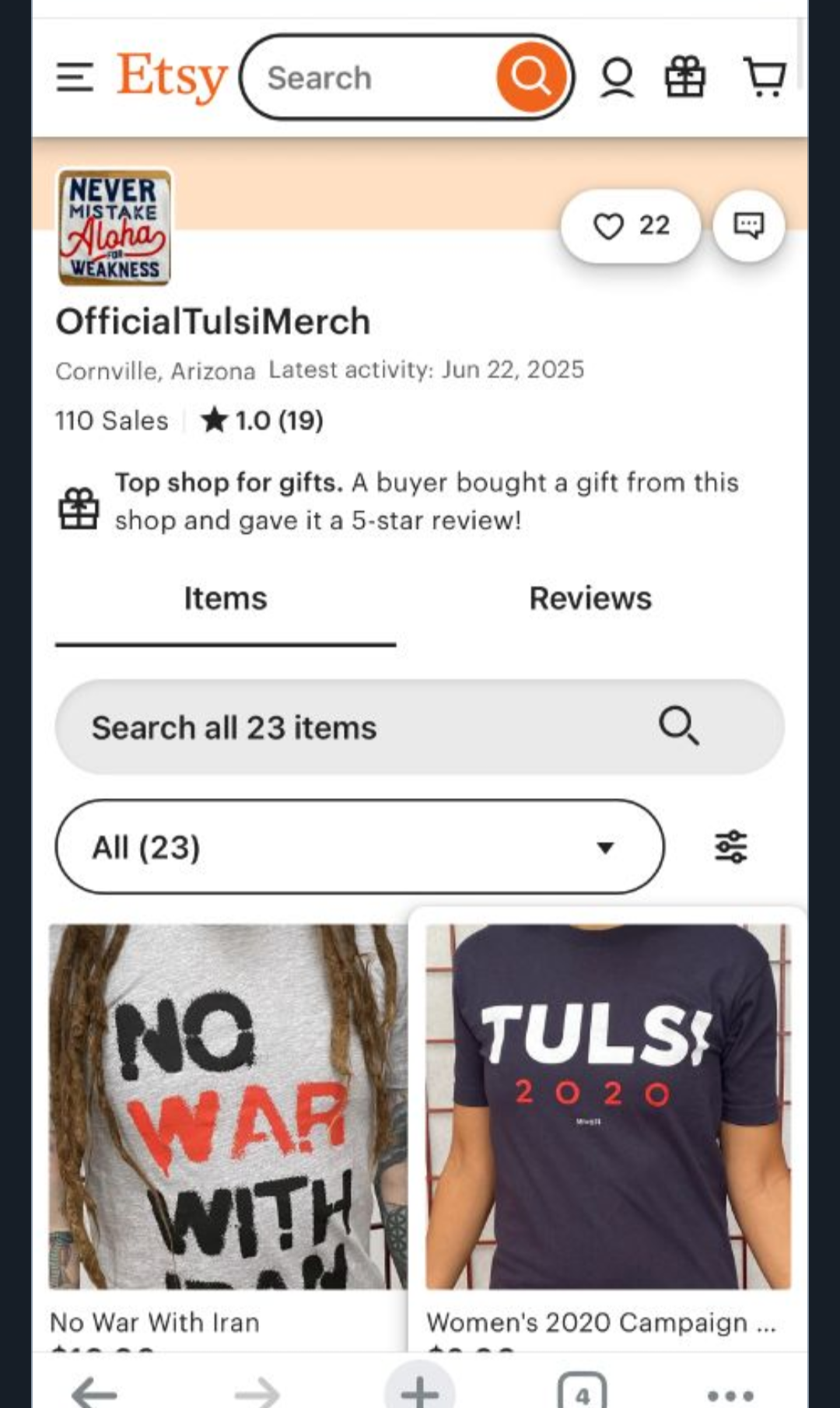Open the Etsy hamburger menu
840x1408 pixels.
point(75,78)
